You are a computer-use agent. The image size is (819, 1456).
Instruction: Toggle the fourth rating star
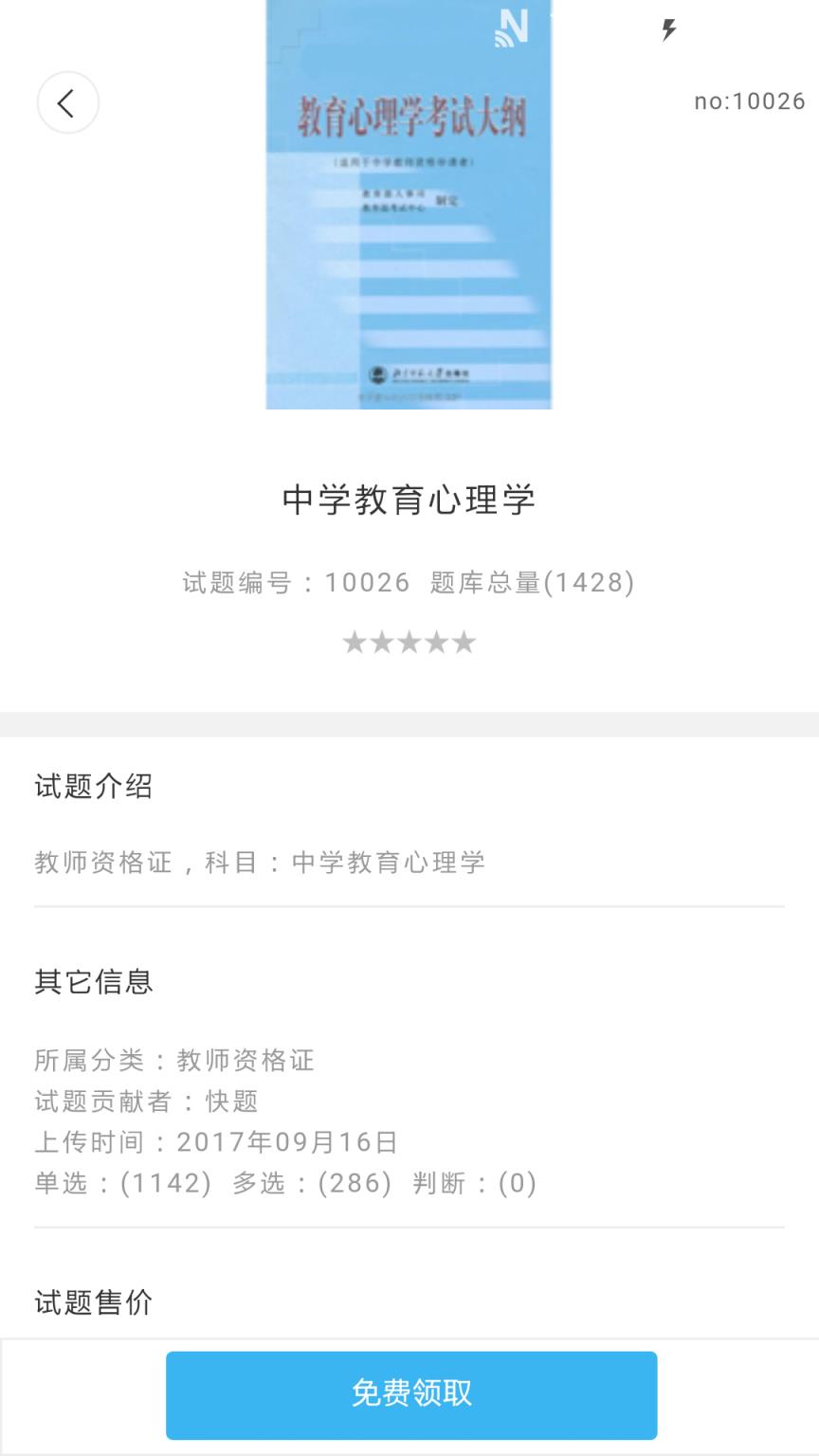[x=436, y=642]
